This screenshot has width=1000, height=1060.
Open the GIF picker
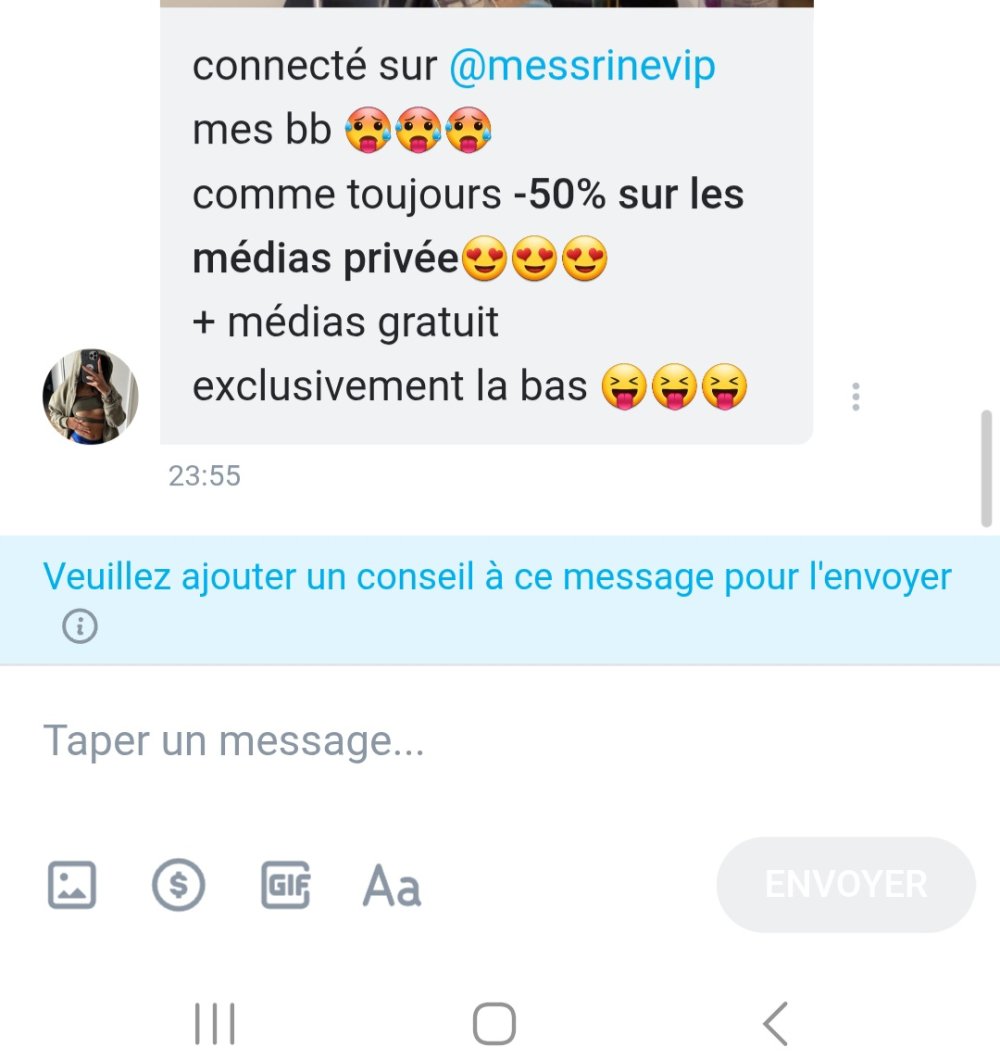point(286,885)
